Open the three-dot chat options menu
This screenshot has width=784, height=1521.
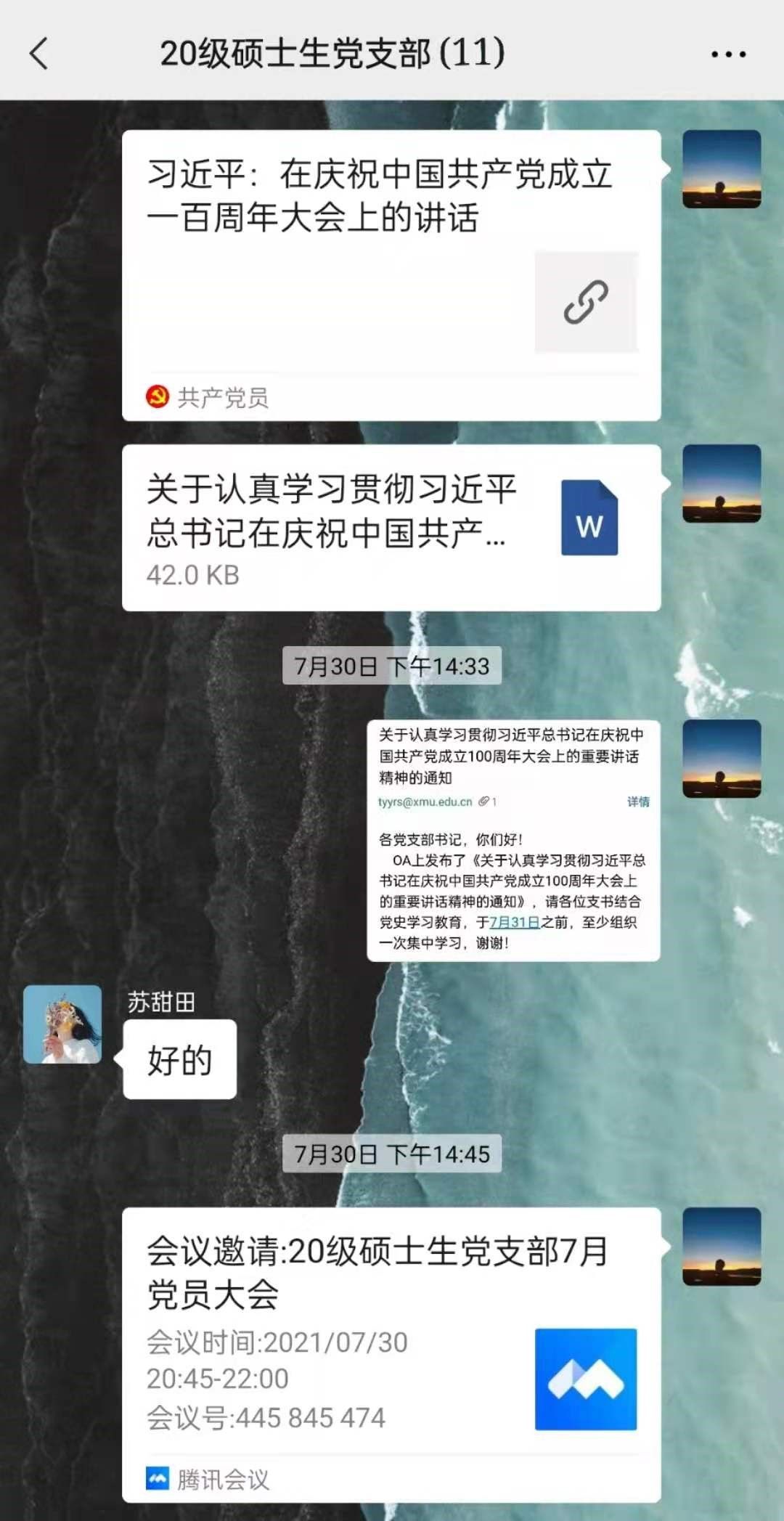728,54
